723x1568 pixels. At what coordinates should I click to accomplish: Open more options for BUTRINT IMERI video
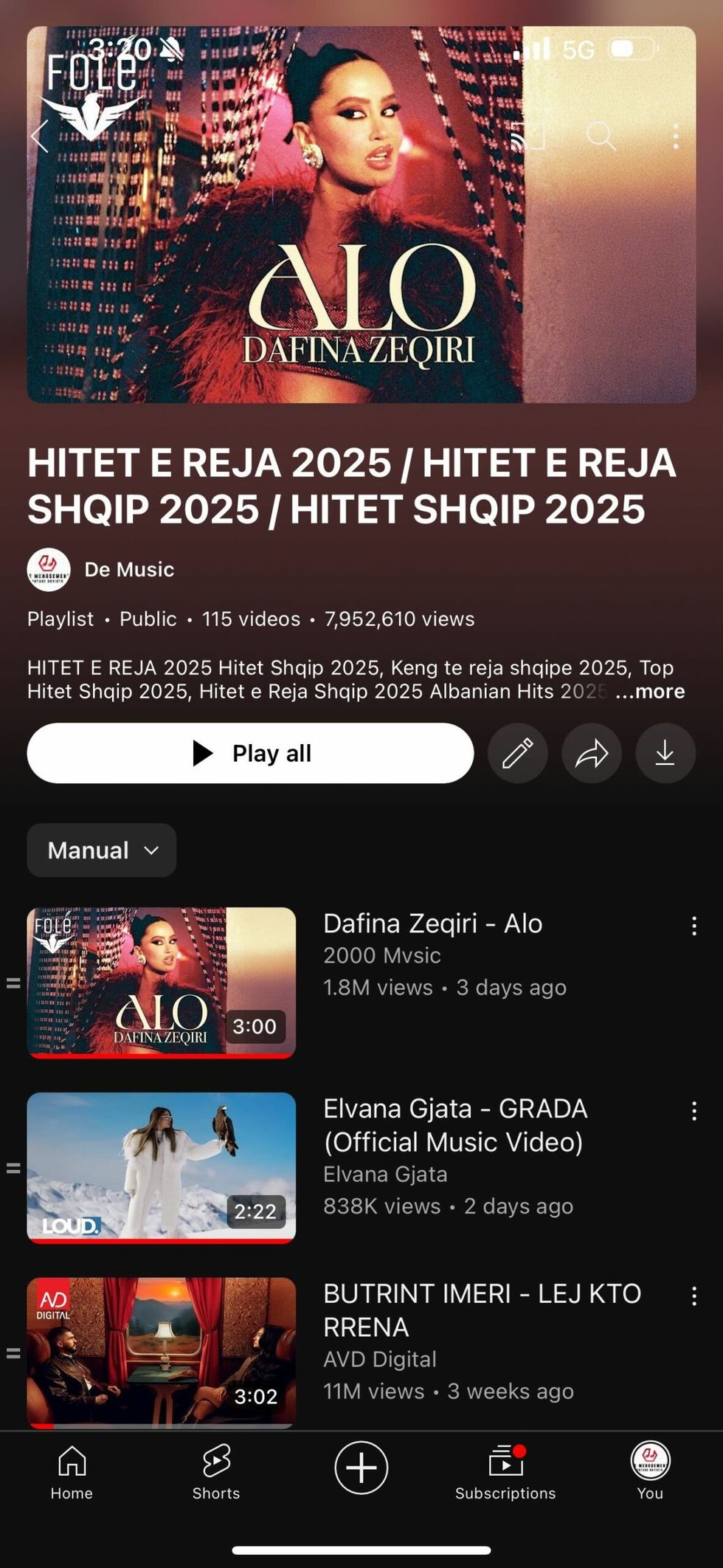coord(693,1296)
